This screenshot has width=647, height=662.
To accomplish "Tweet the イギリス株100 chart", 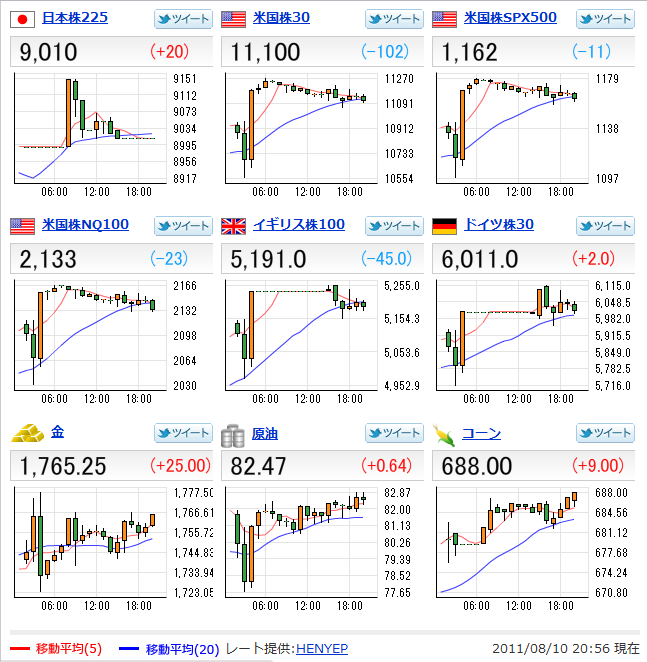I will coord(394,225).
